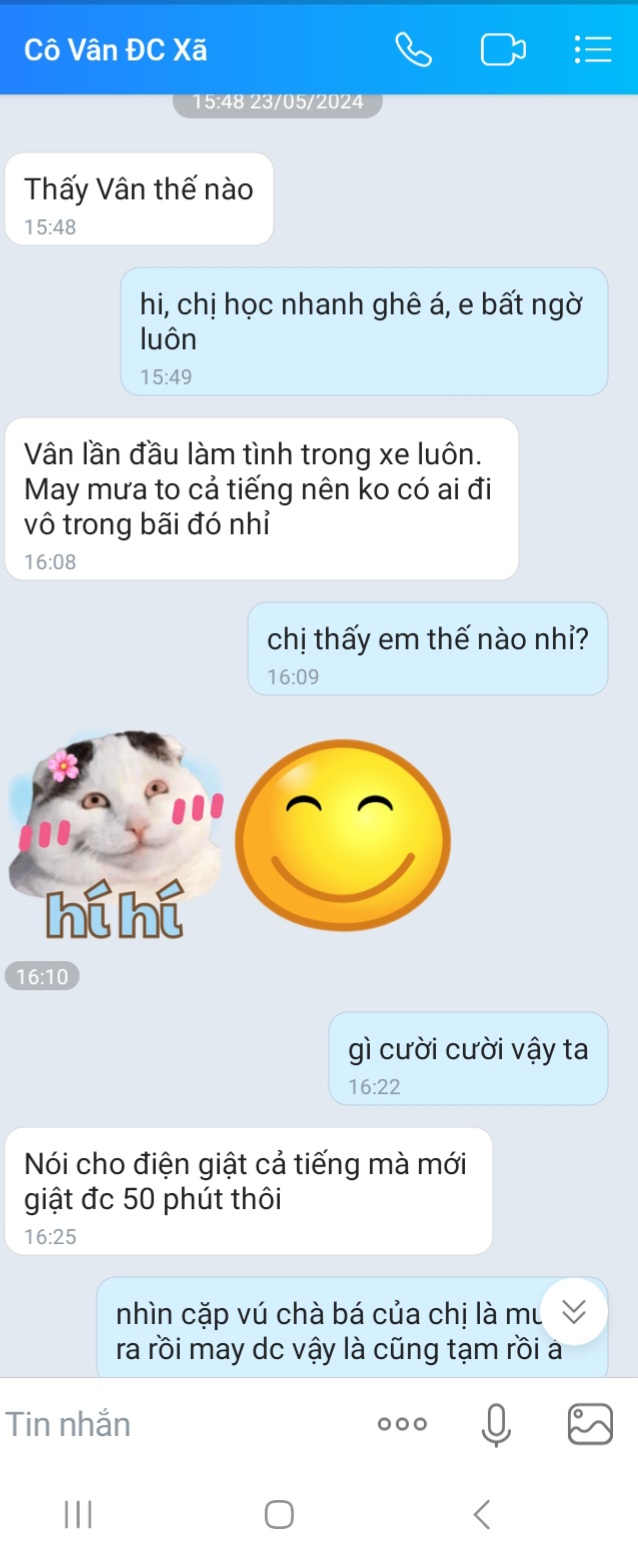Record a voice message with microphone
638x1559 pixels.
click(495, 1424)
